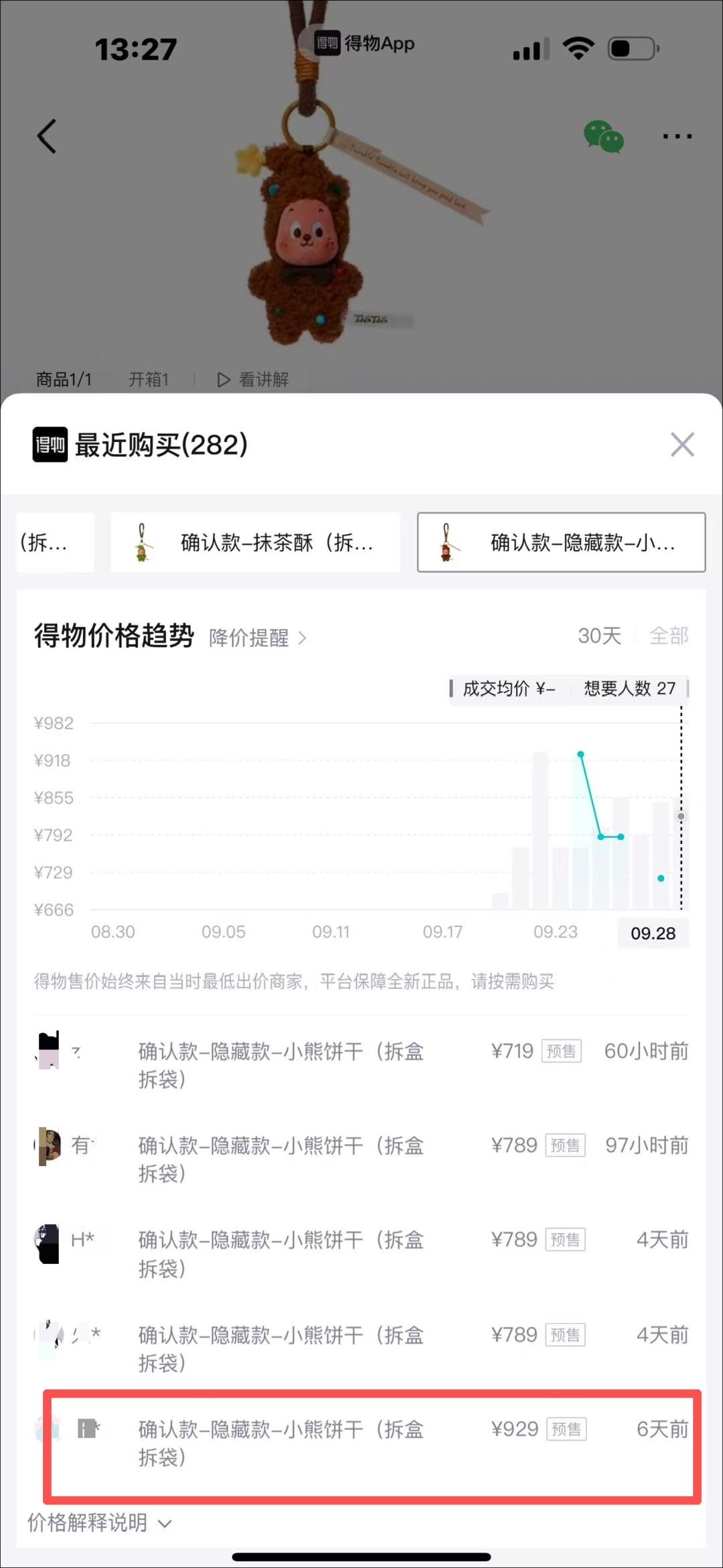Select the 确认款–隐藏款 variant chip

click(x=561, y=543)
